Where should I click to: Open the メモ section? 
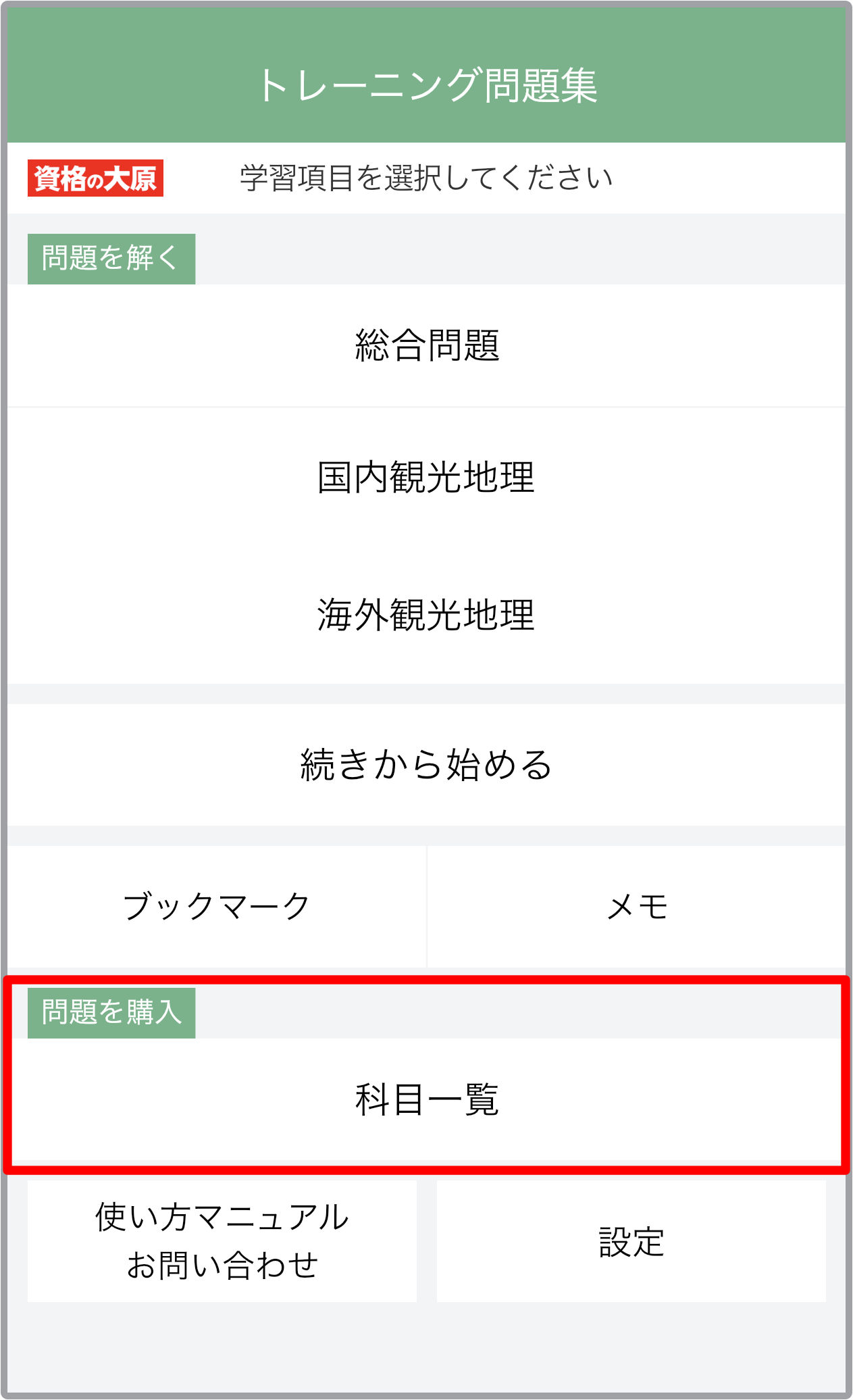coord(637,906)
